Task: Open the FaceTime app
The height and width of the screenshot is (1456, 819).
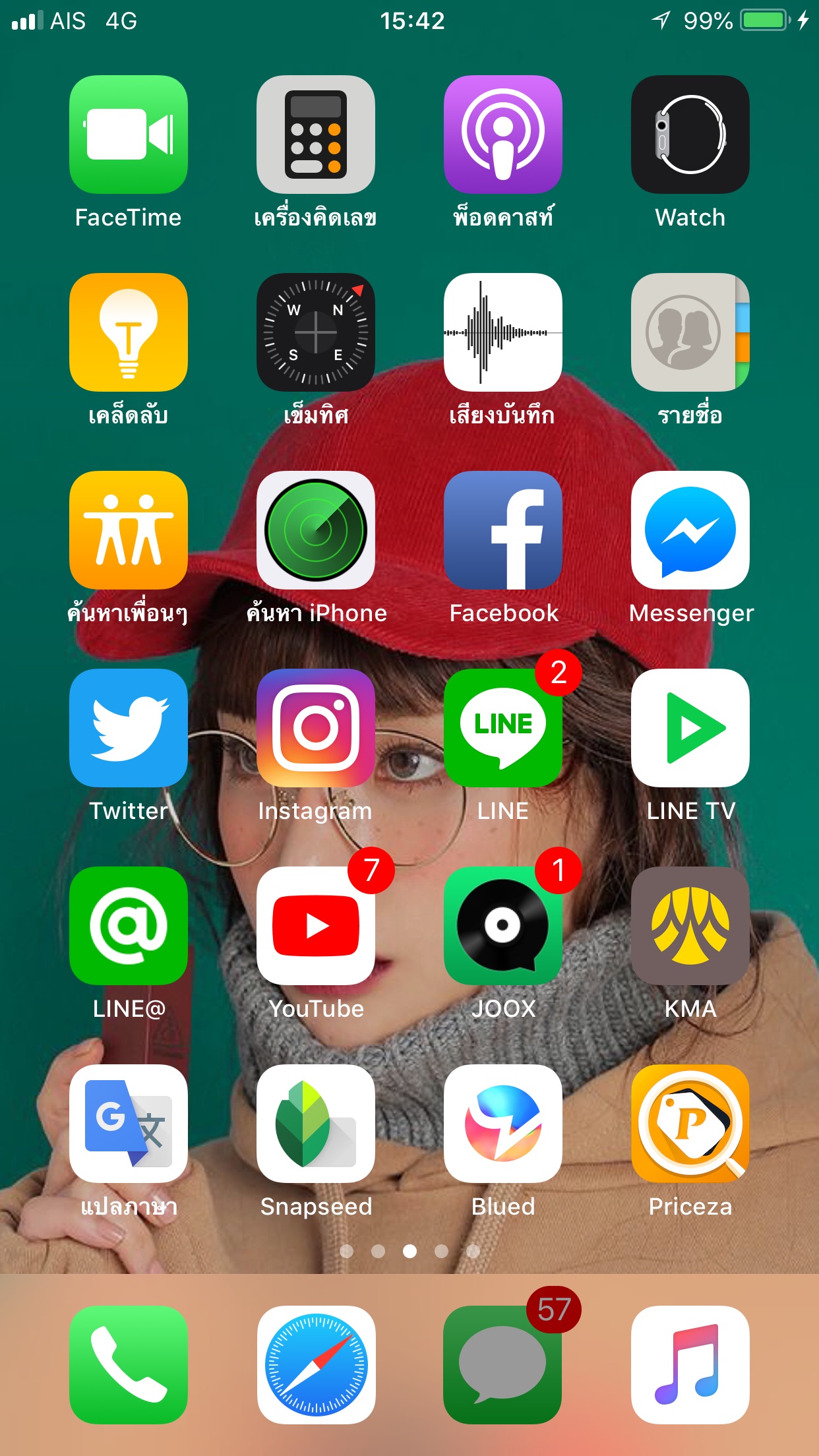Action: 129,135
